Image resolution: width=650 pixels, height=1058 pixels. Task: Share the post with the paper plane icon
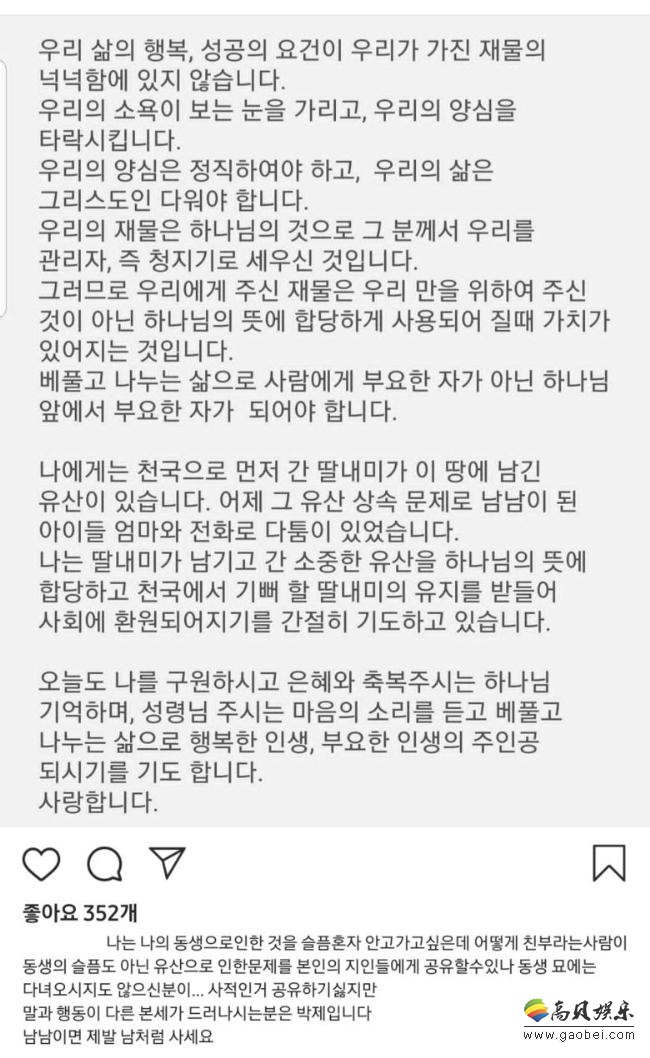pos(166,861)
